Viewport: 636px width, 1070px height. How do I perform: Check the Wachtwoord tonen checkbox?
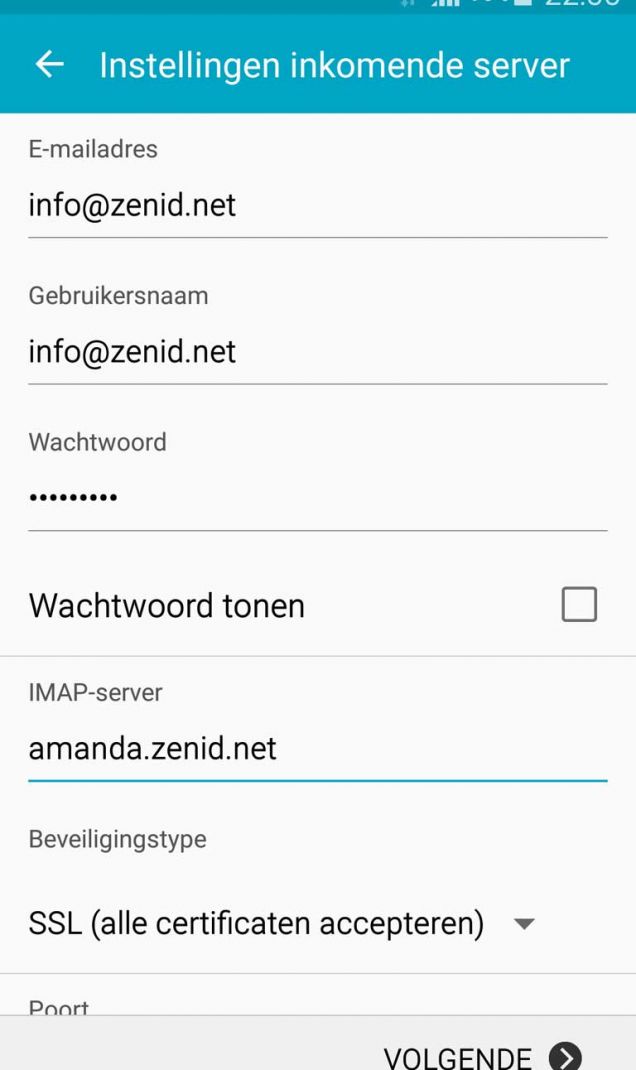[579, 605]
